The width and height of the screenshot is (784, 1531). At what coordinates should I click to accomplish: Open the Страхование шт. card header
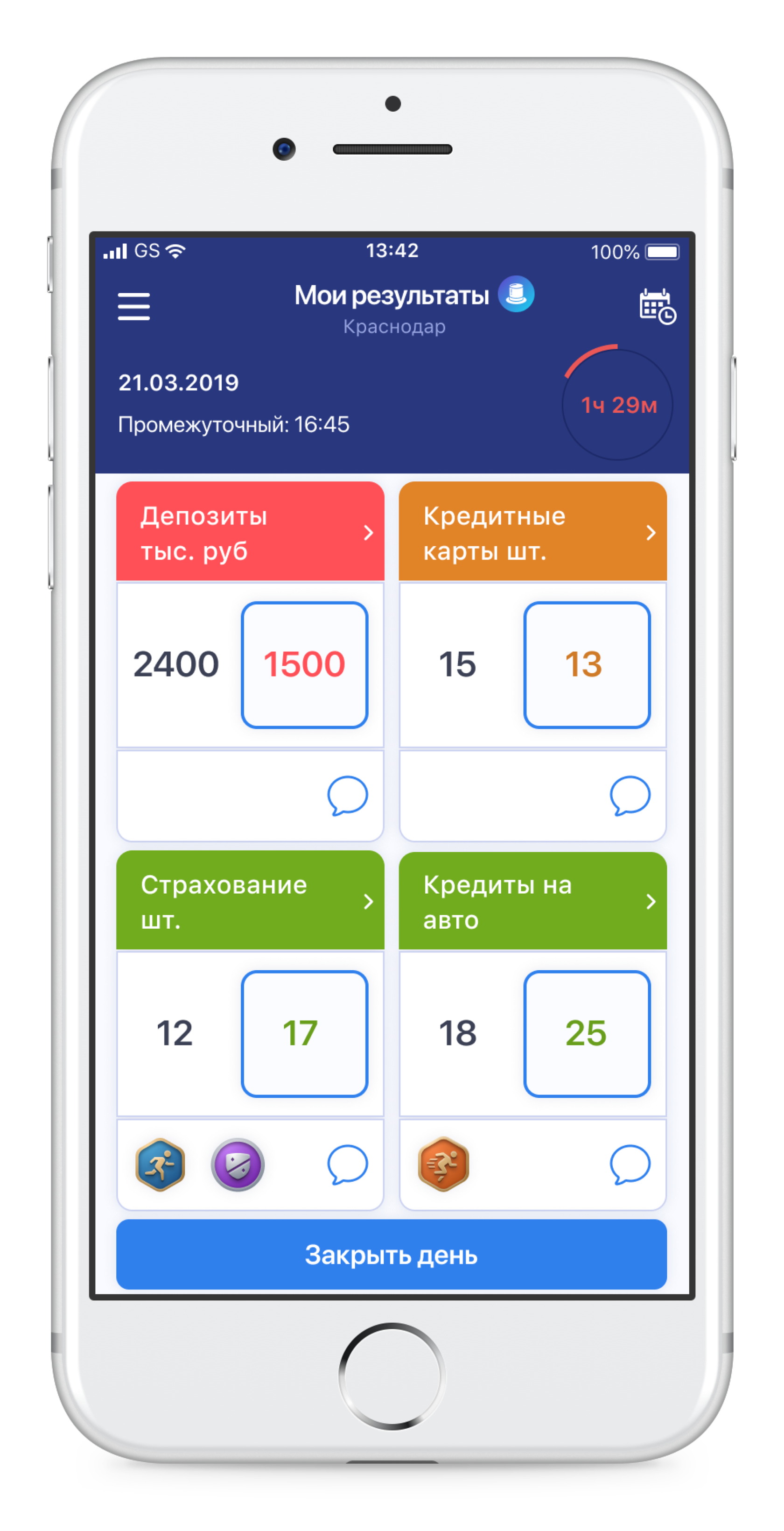pos(250,901)
